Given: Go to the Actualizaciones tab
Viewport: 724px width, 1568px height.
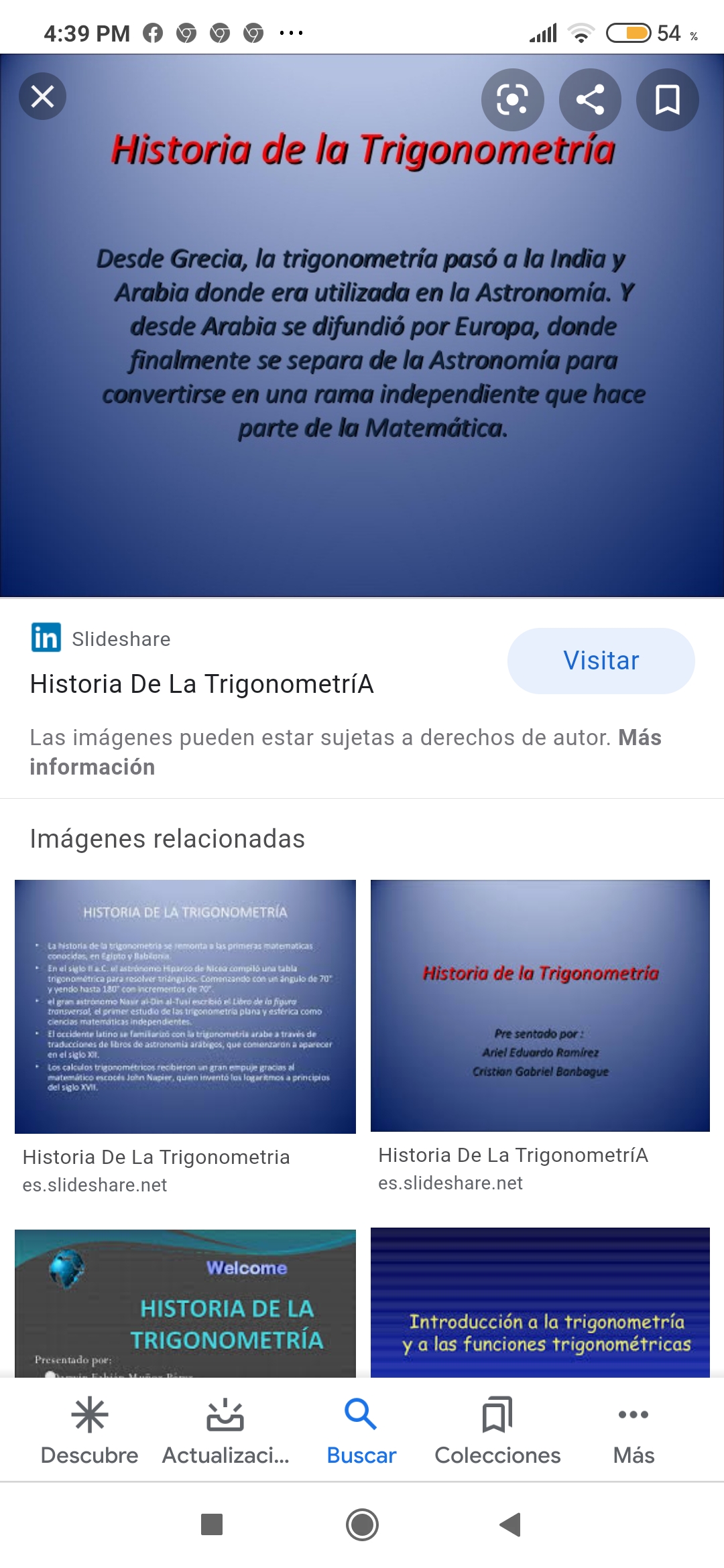Looking at the screenshot, I should click(225, 1430).
